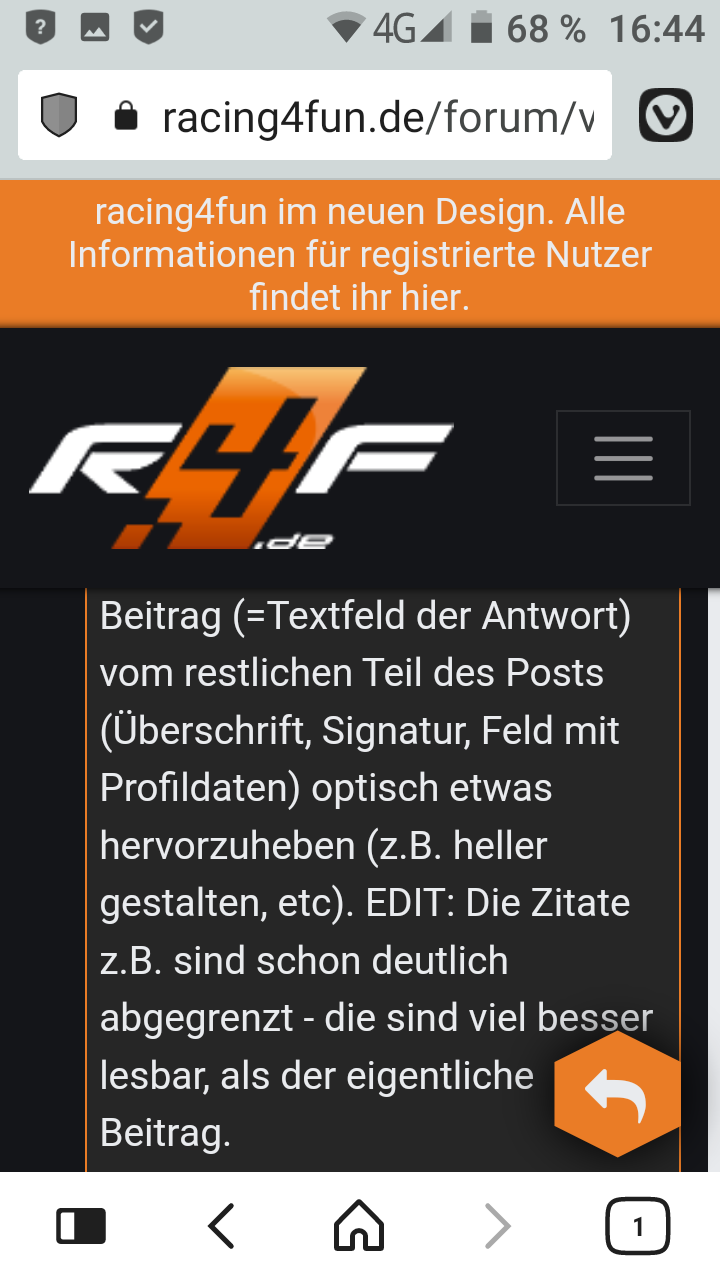Viewport: 720px width, 1280px height.
Task: Toggle the browser side panel
Action: tap(82, 1226)
